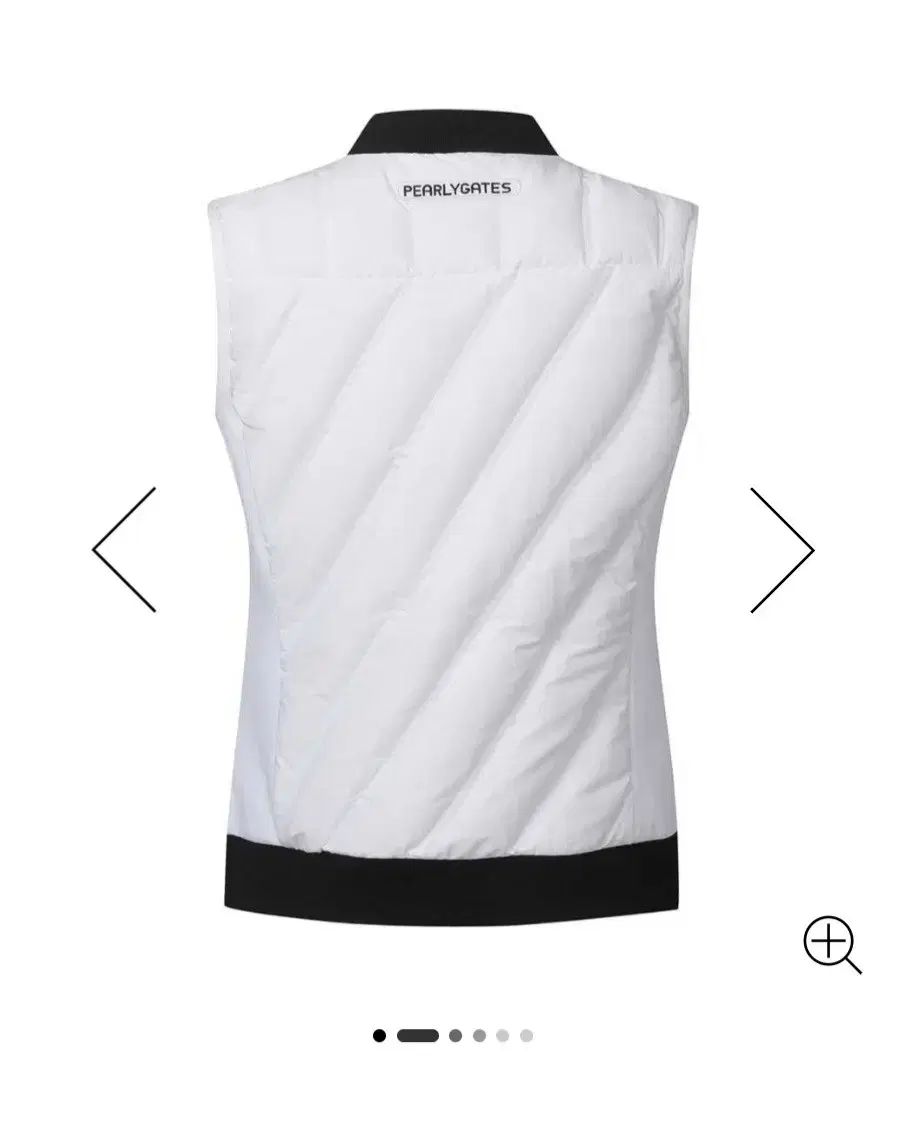The height and width of the screenshot is (1134, 904).
Task: Show the next product image
Action: pyautogui.click(x=781, y=549)
